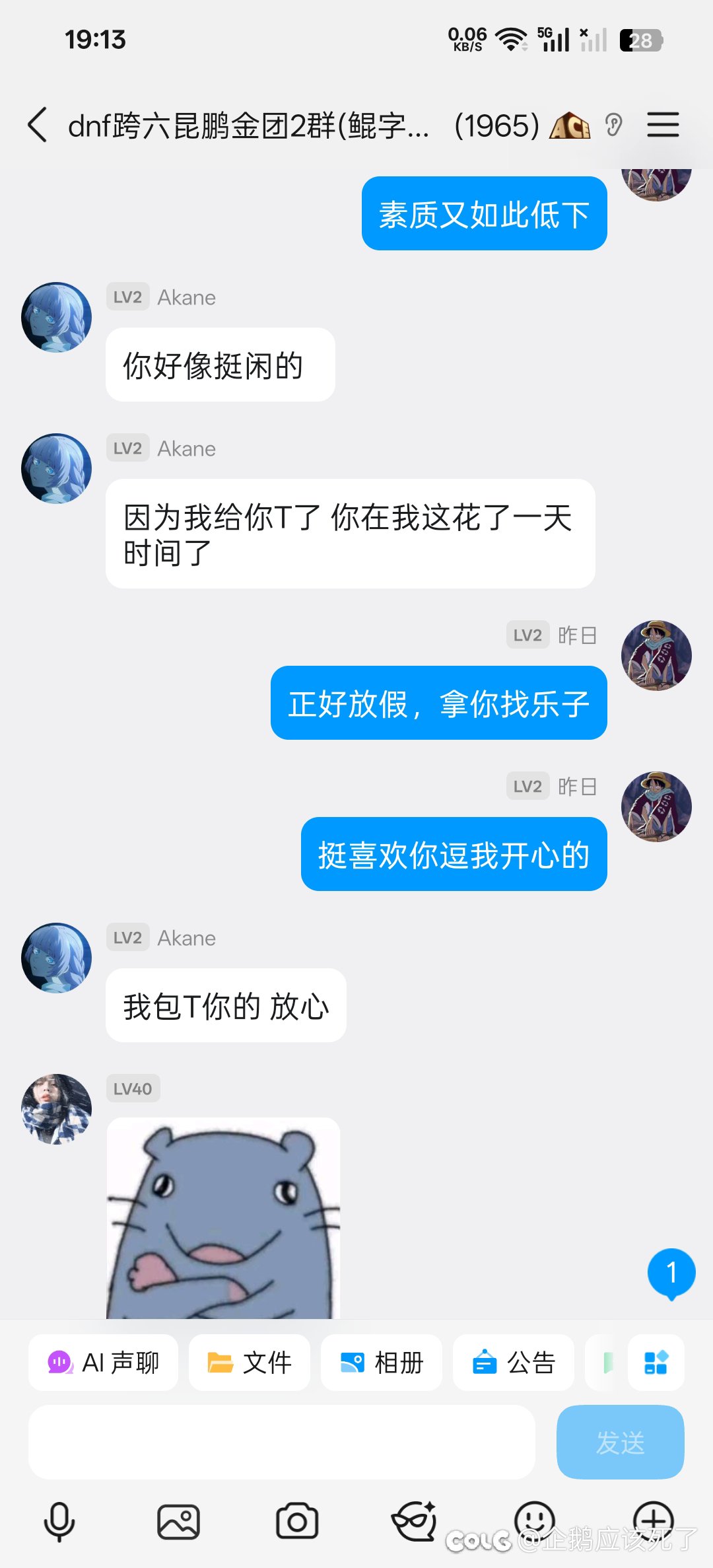Open group 文件 files
Viewport: 713px width, 1568px height.
249,1362
